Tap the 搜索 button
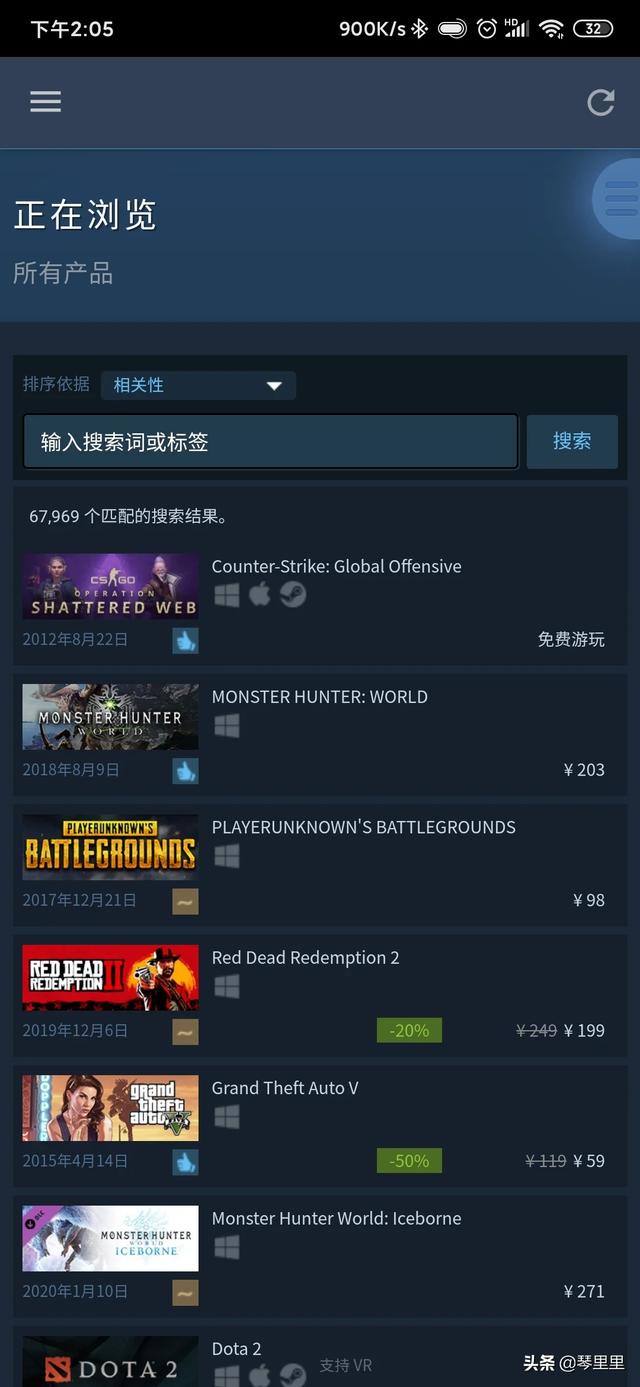This screenshot has height=1387, width=640. coord(572,441)
